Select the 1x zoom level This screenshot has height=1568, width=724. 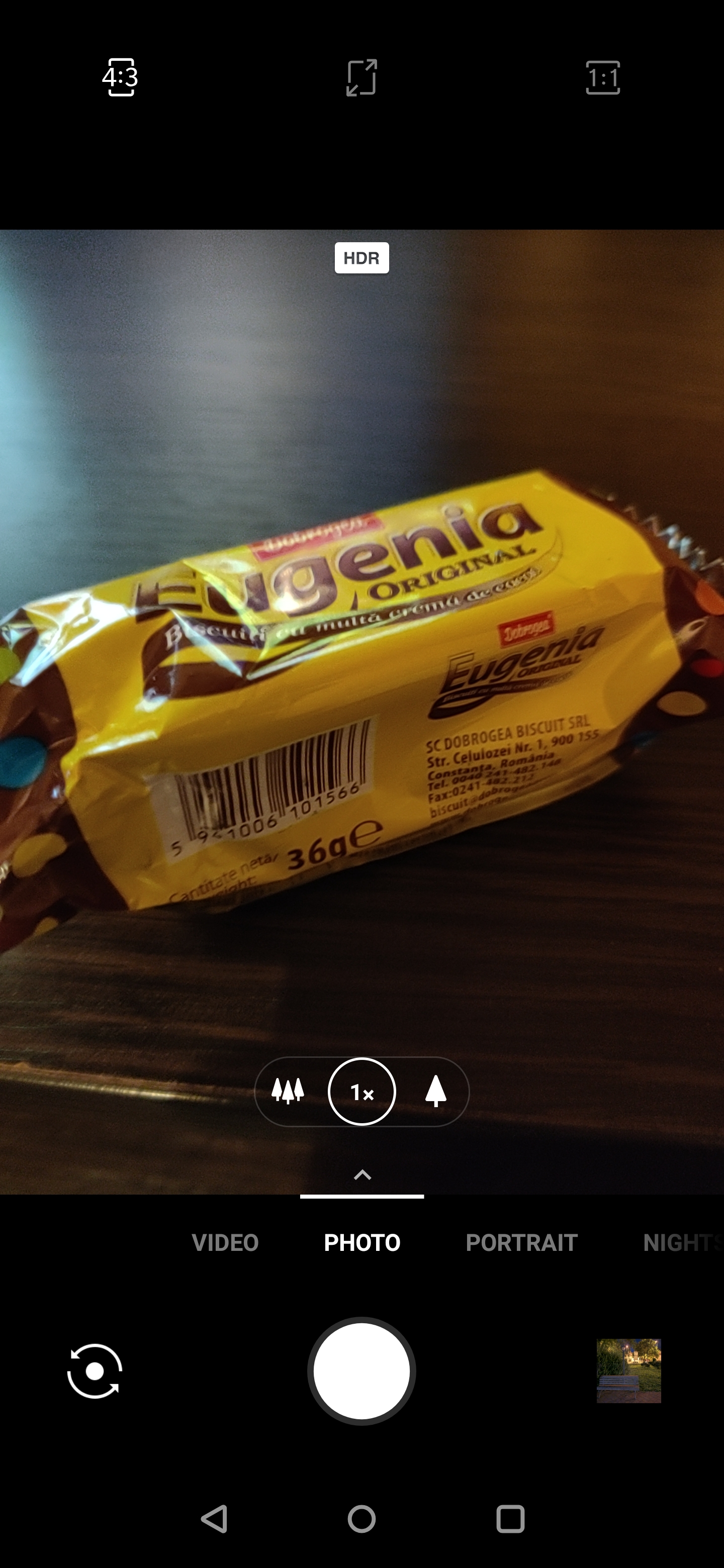click(361, 1092)
